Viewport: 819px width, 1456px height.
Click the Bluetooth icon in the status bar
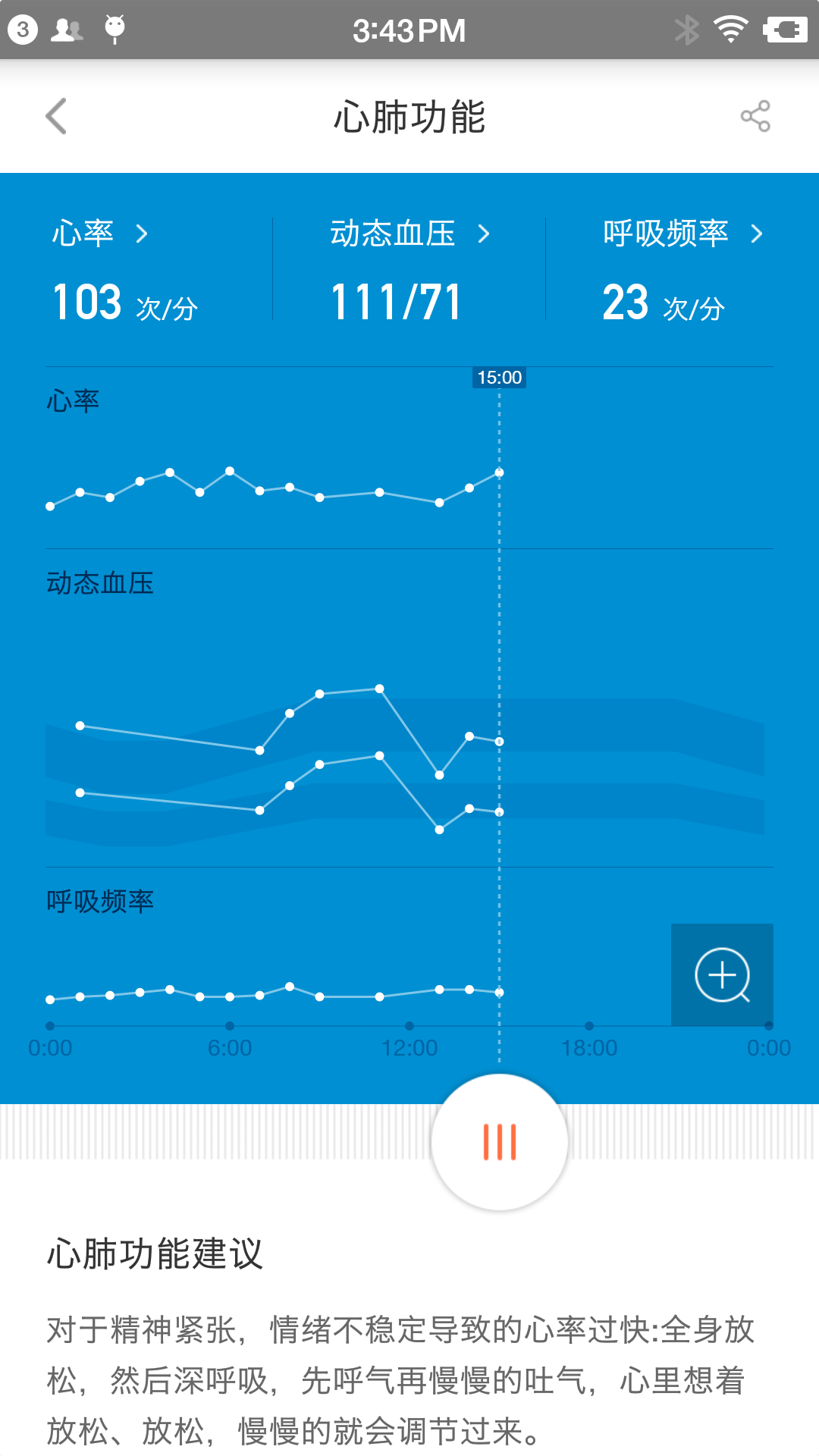[x=688, y=29]
